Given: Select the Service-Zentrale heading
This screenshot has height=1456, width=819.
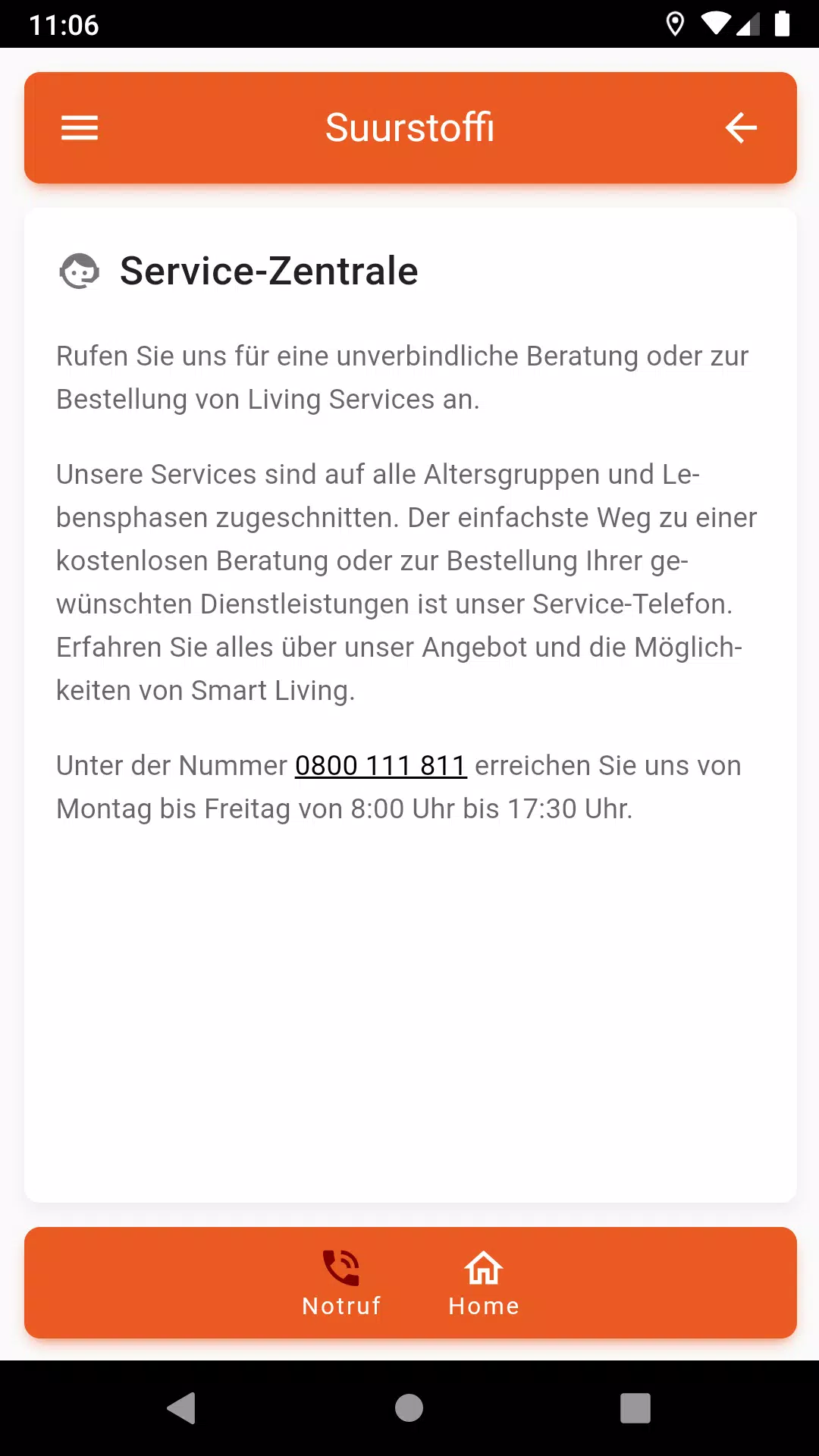Looking at the screenshot, I should (268, 271).
